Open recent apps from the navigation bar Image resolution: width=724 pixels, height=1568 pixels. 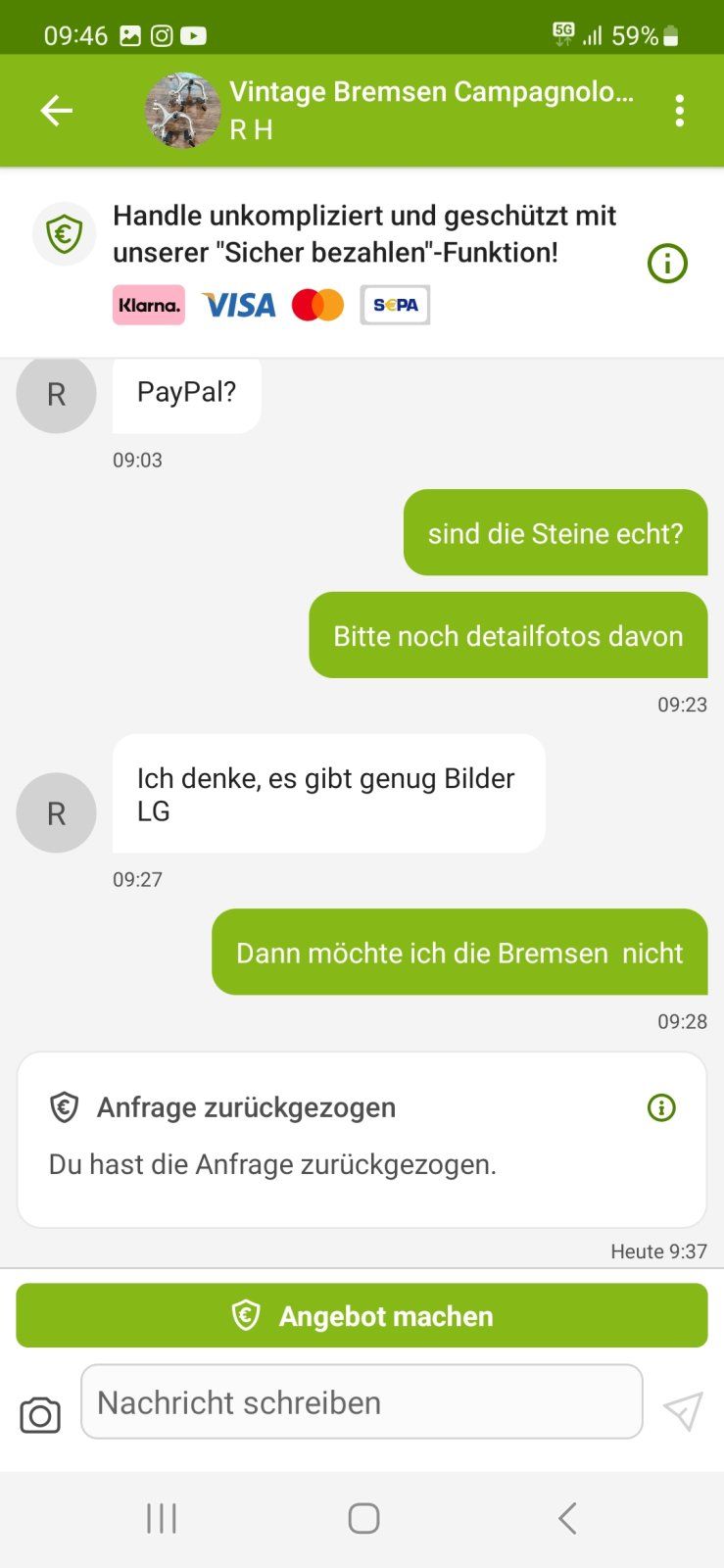click(160, 1517)
